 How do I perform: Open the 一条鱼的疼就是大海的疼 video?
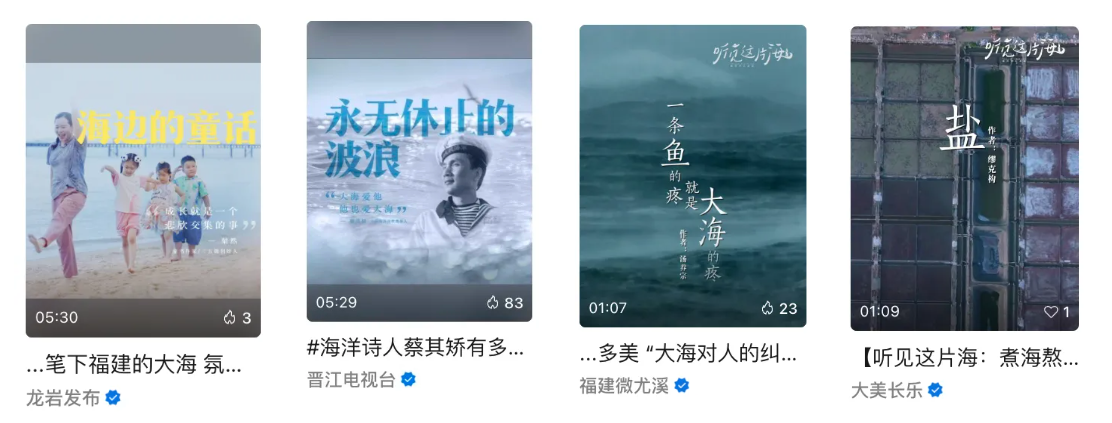[692, 175]
